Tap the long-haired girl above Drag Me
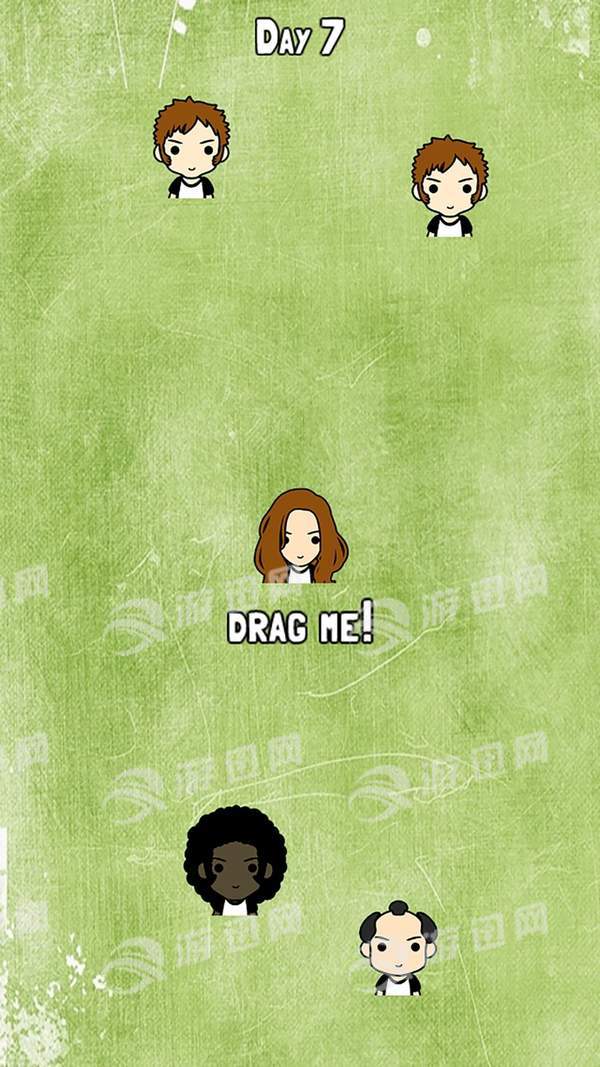 [x=301, y=536]
